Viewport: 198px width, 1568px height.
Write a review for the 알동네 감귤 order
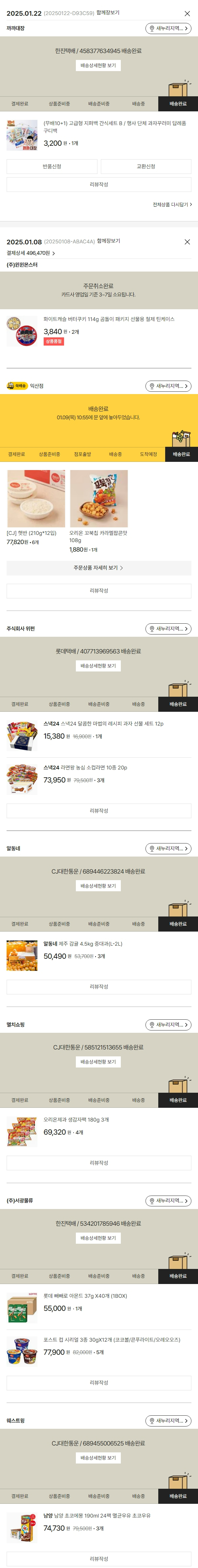(99, 987)
